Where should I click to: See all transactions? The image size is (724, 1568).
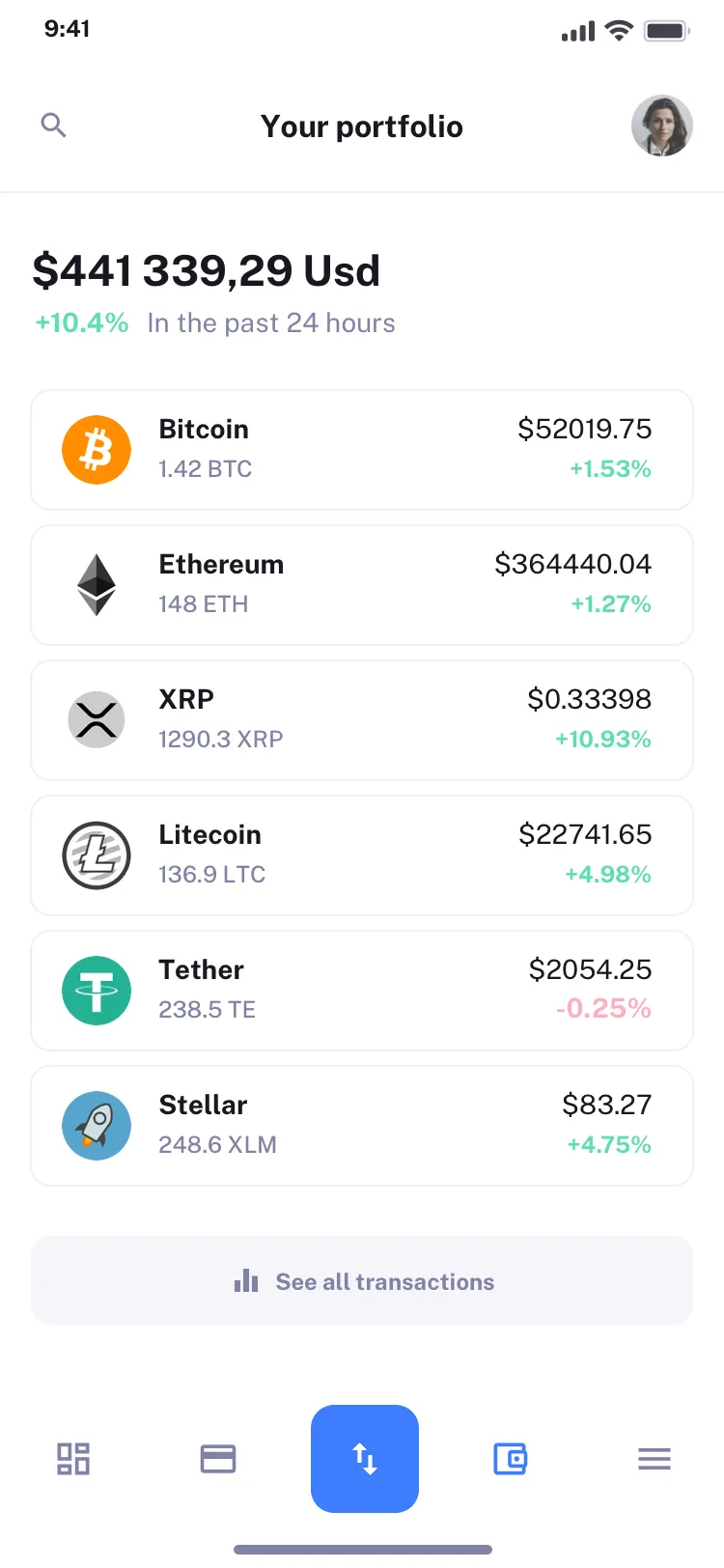click(x=362, y=1281)
